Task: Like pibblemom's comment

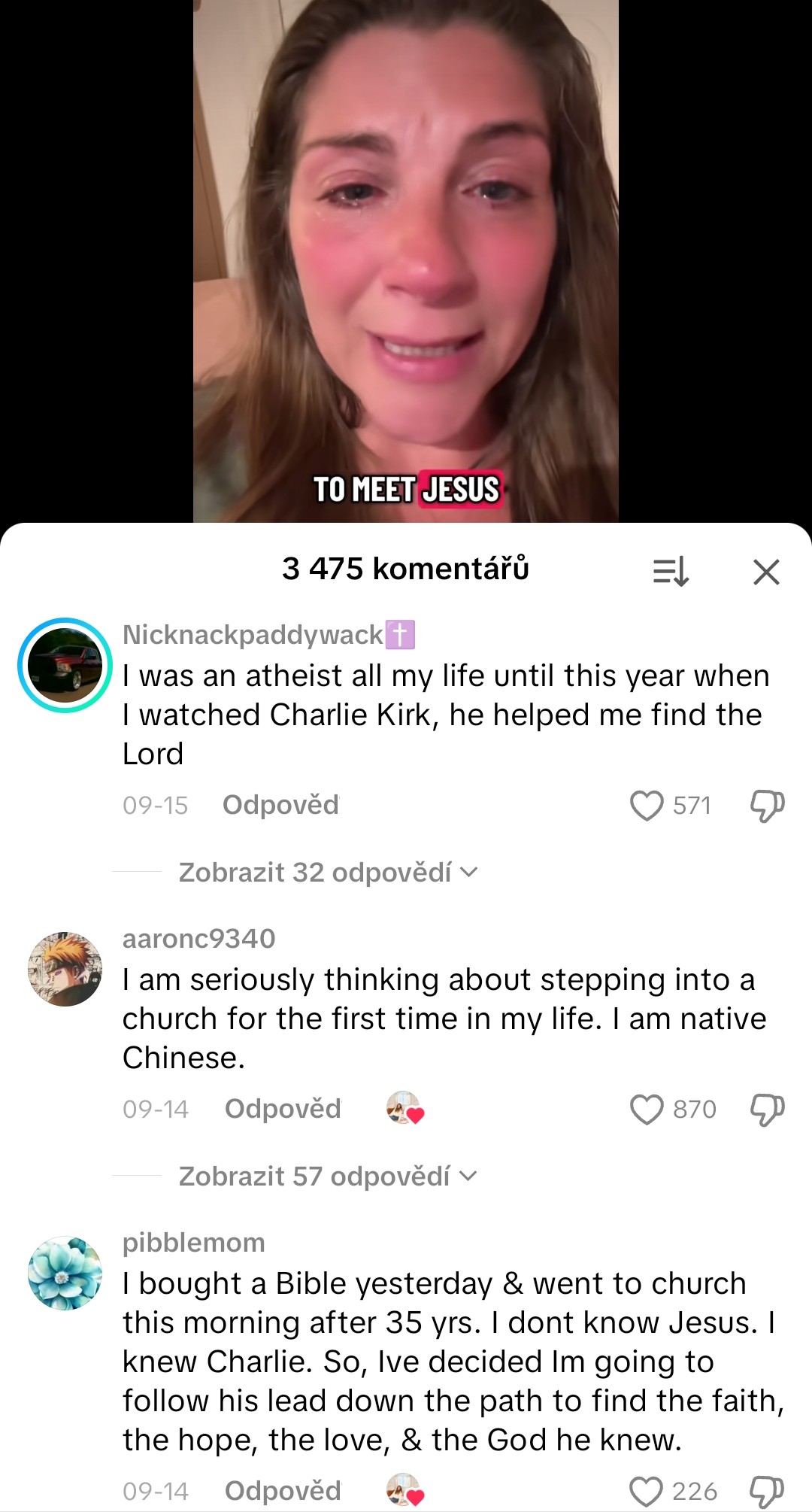Action: pyautogui.click(x=647, y=1491)
